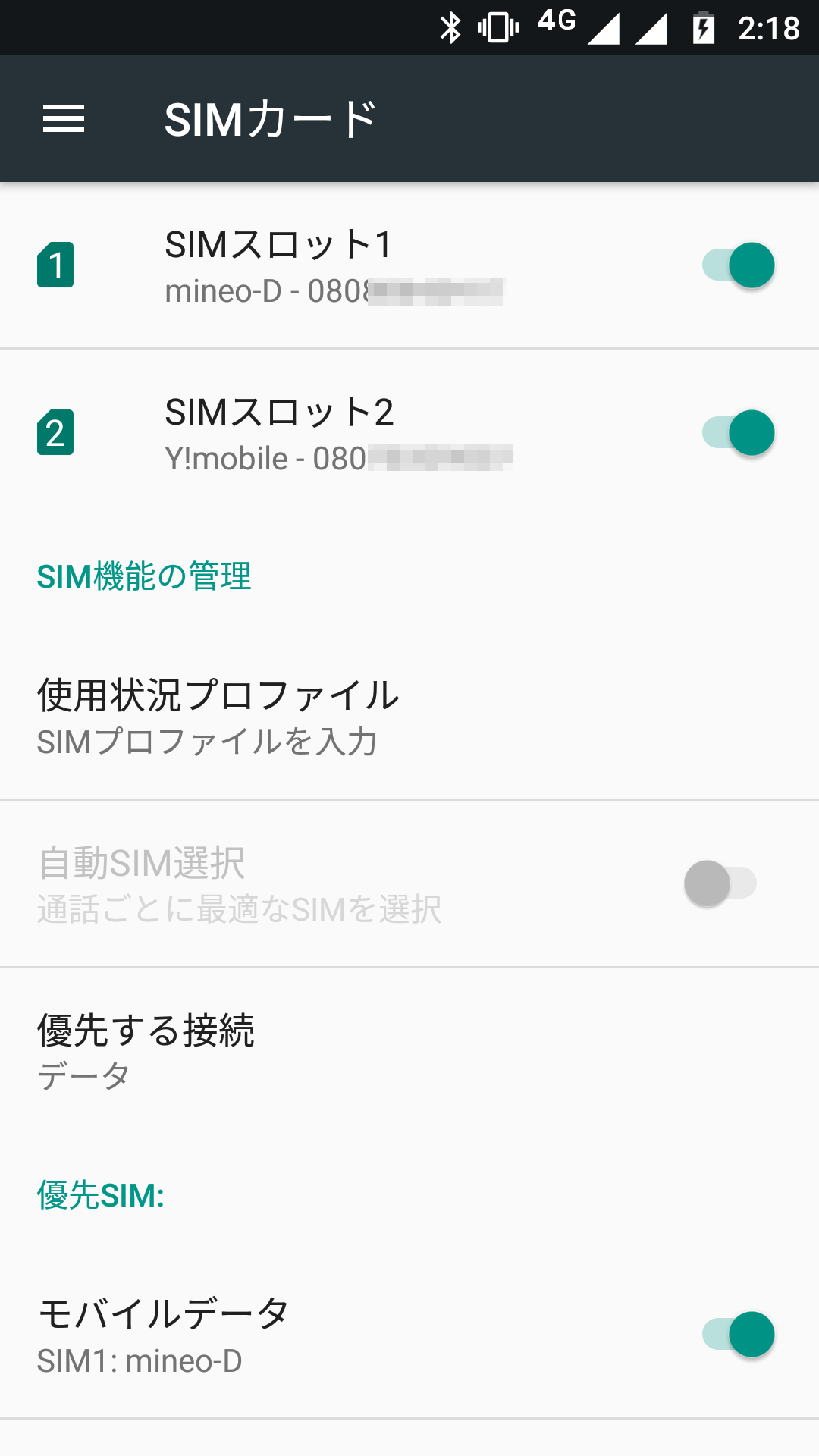The image size is (819, 1456).
Task: Tap the 4G network indicator
Action: coord(554,23)
